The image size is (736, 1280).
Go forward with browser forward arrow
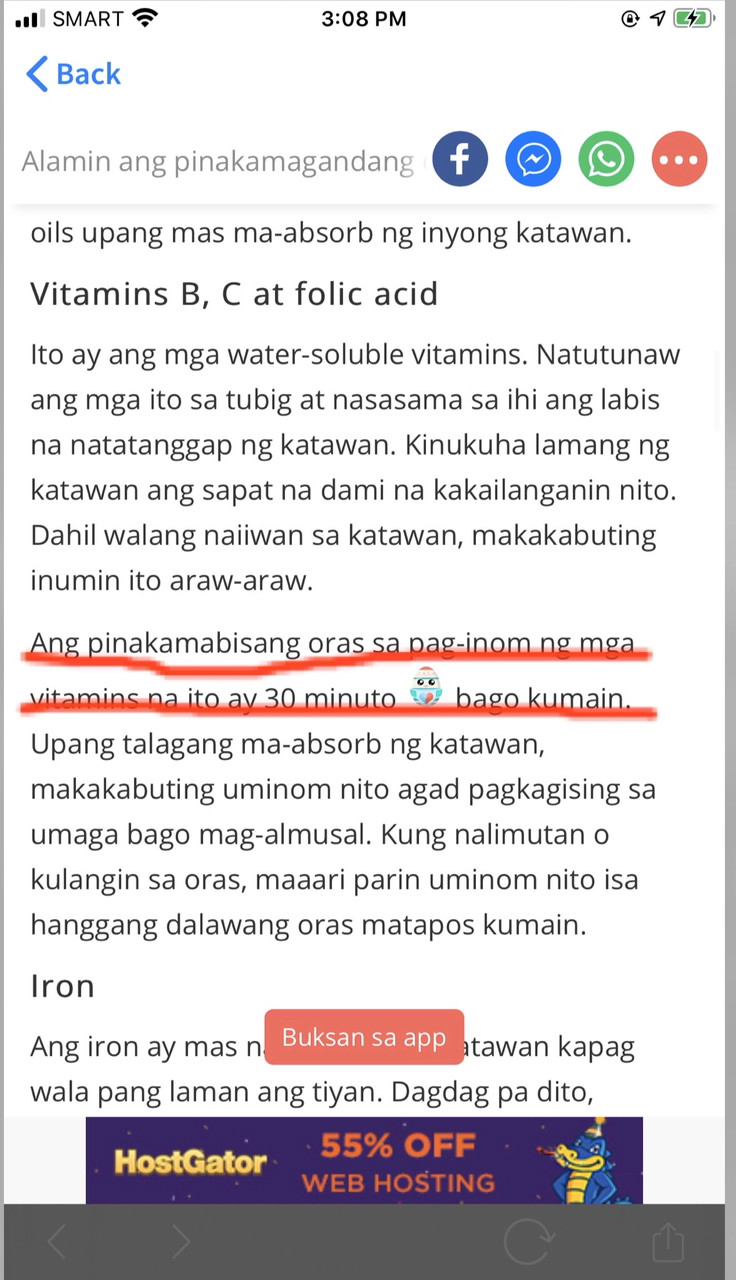tap(180, 1242)
